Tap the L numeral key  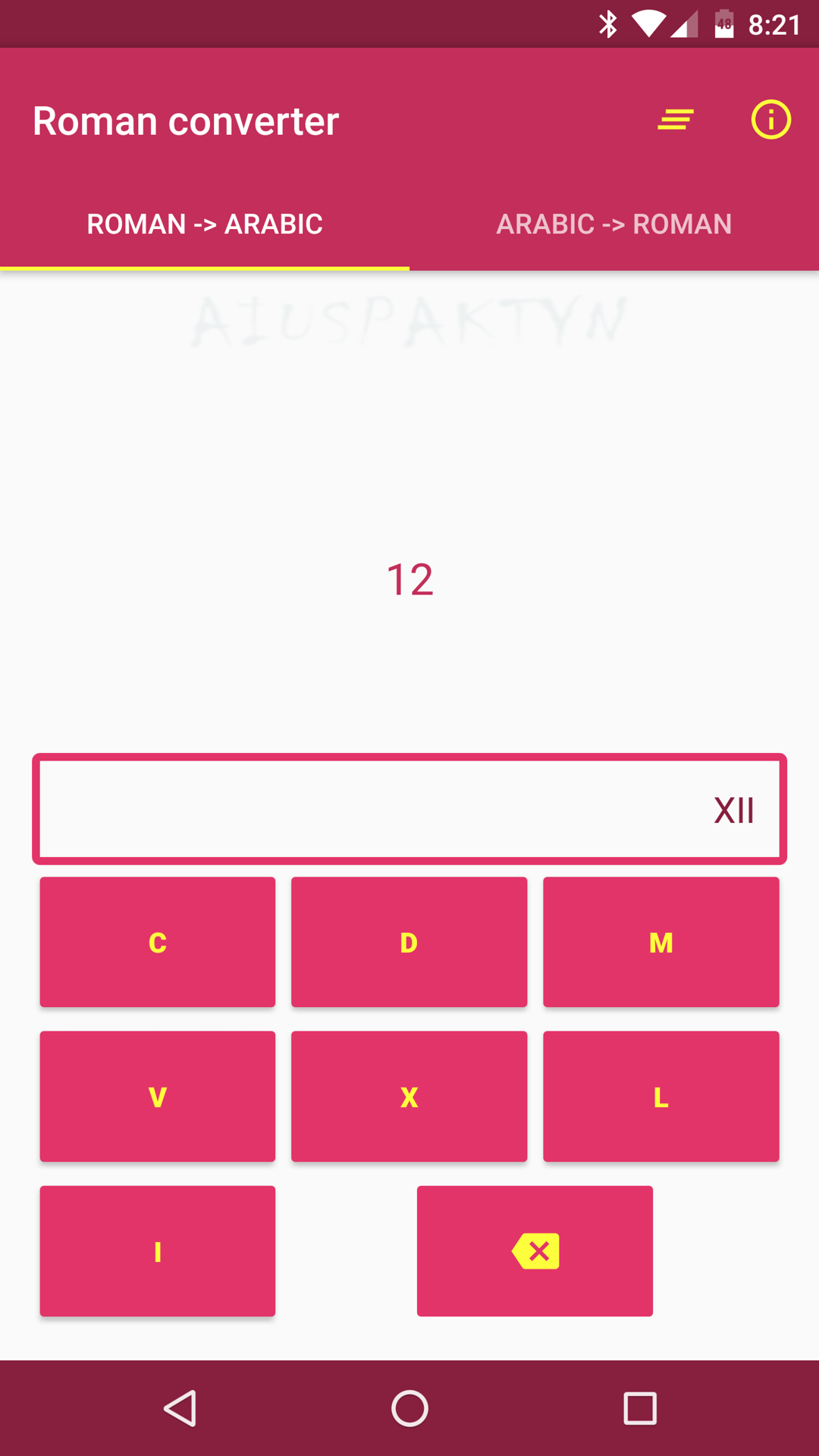[661, 1097]
